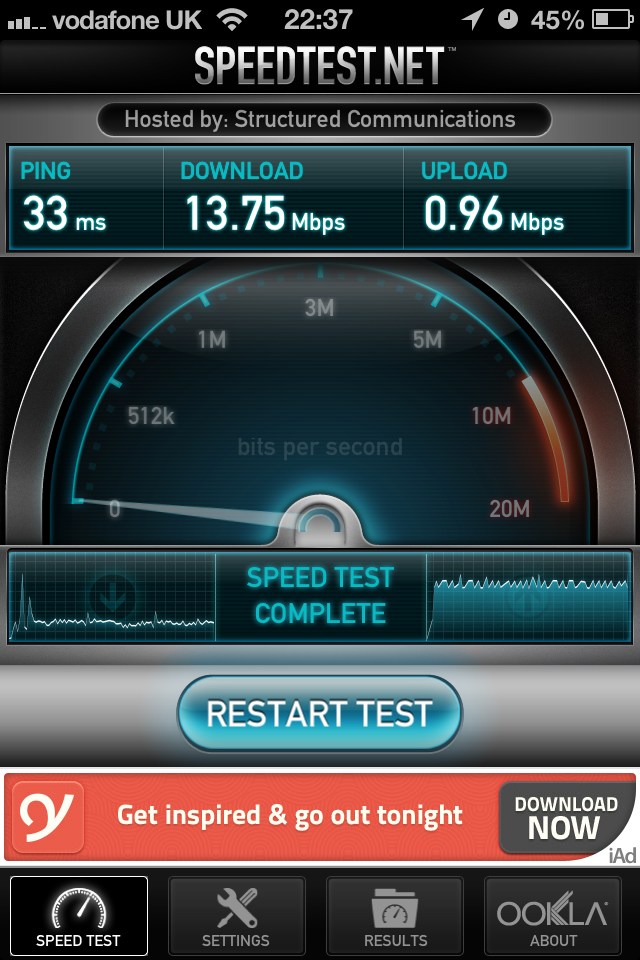The image size is (640, 960).
Task: Open the Ookla About tab
Action: pyautogui.click(x=553, y=915)
